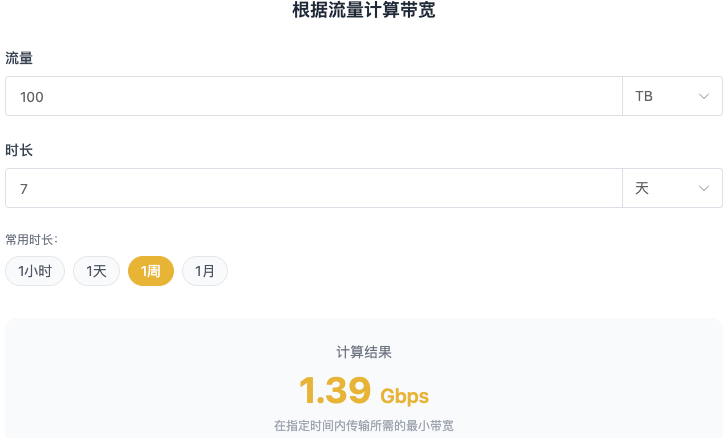Select the 1小时 preset chip
Screen dimensions: 728x438
(35, 271)
